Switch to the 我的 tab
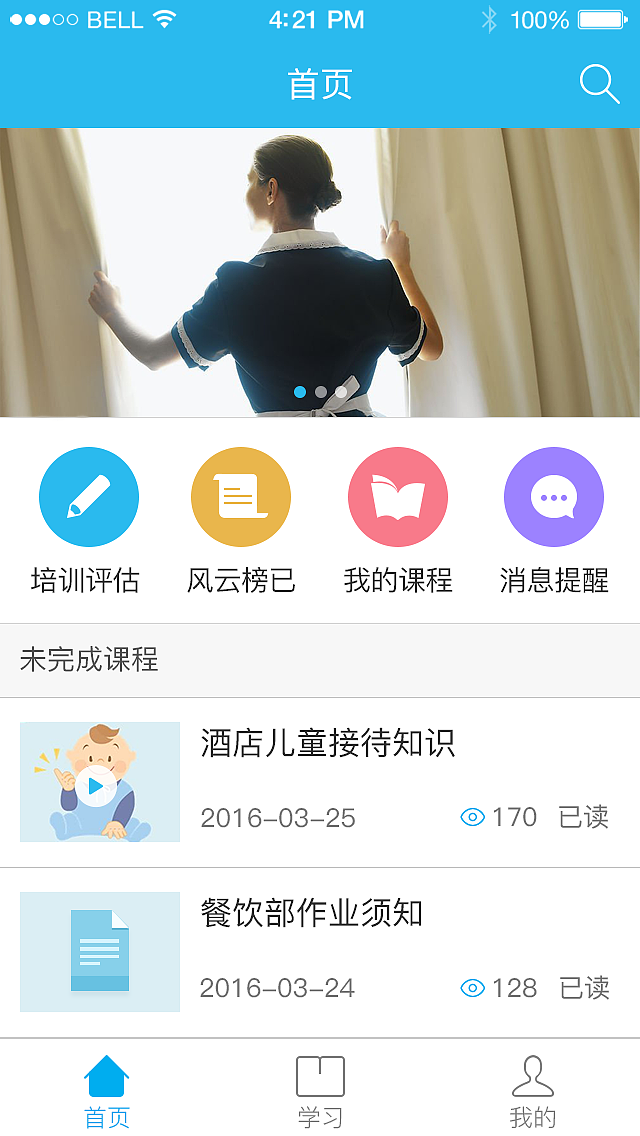 (532, 1090)
